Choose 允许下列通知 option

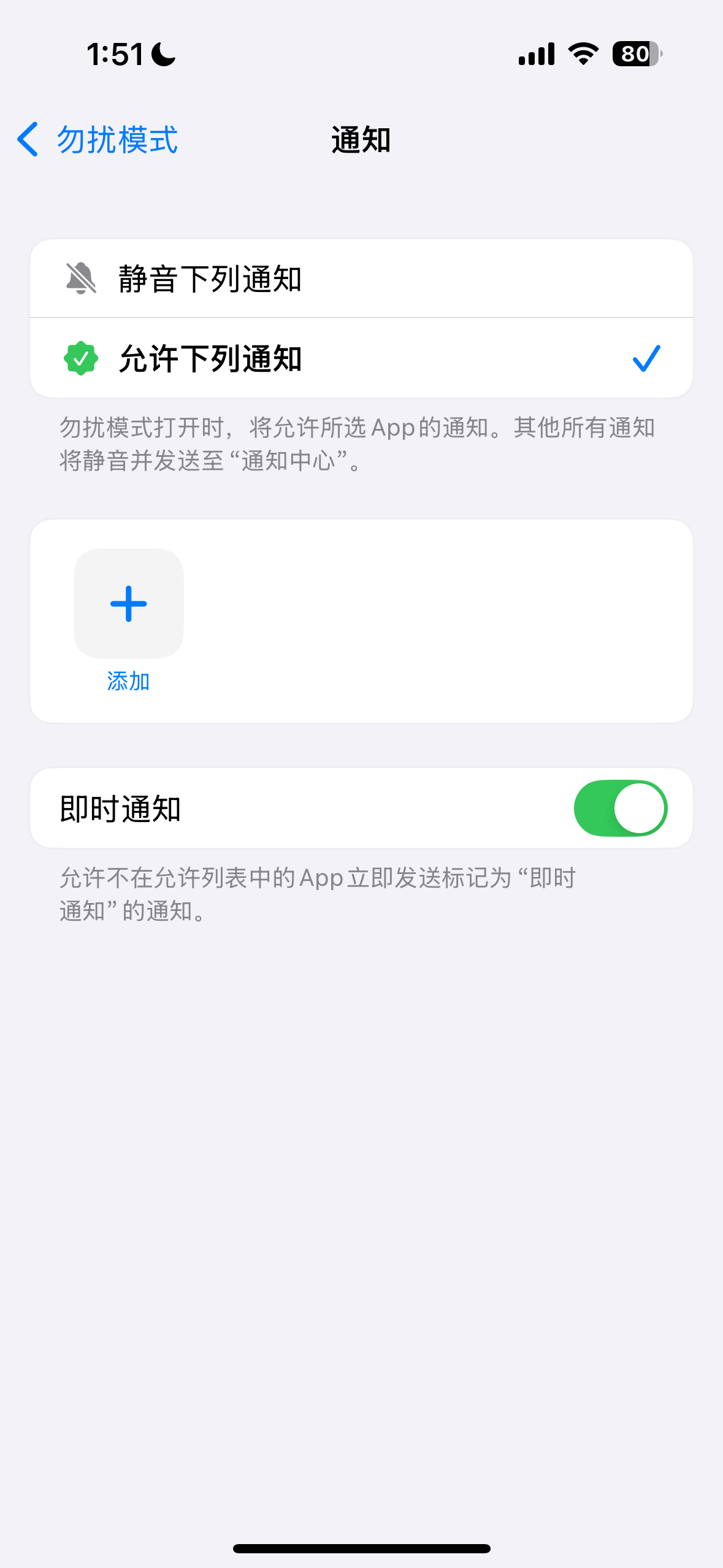pyautogui.click(x=361, y=358)
